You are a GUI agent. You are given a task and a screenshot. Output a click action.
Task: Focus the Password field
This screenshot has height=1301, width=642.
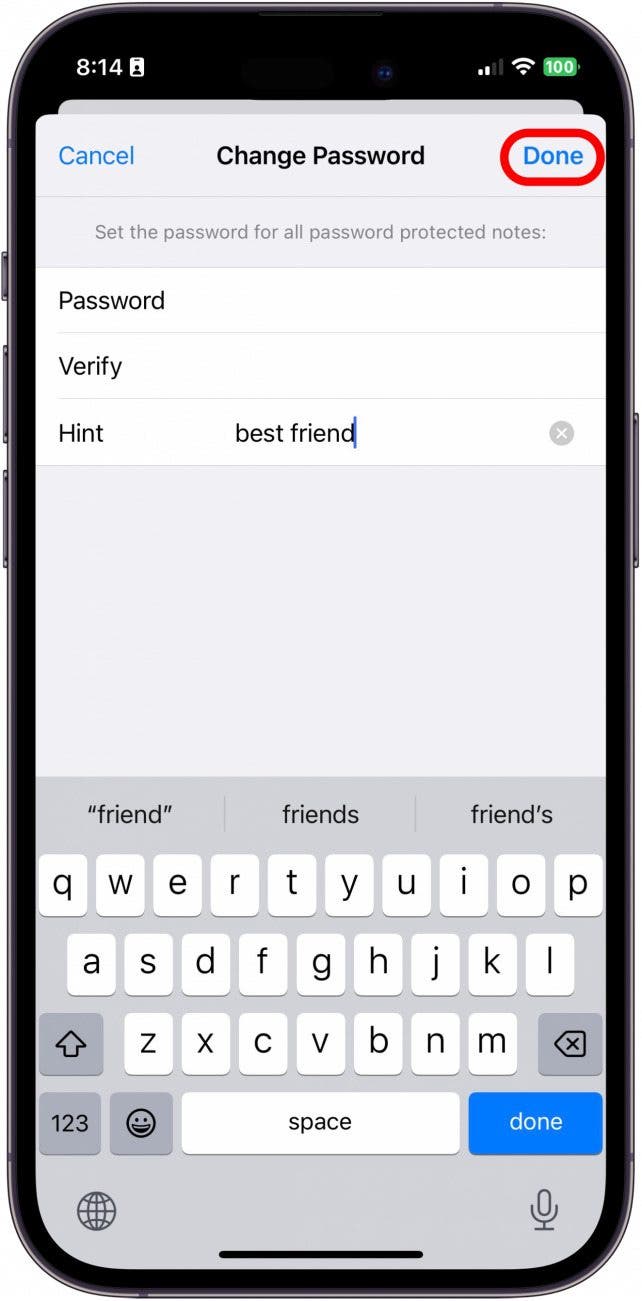(x=320, y=300)
